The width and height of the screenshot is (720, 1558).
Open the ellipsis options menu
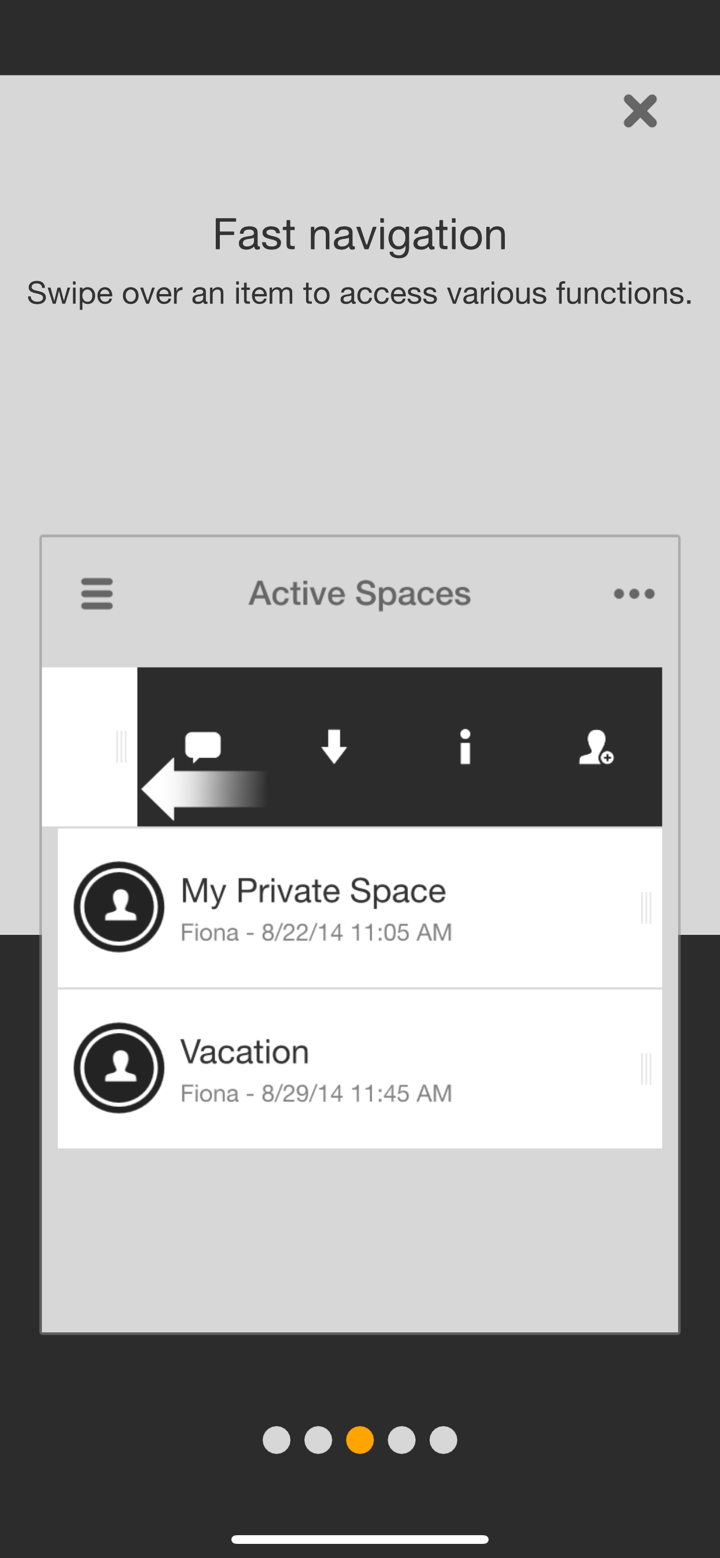(634, 593)
